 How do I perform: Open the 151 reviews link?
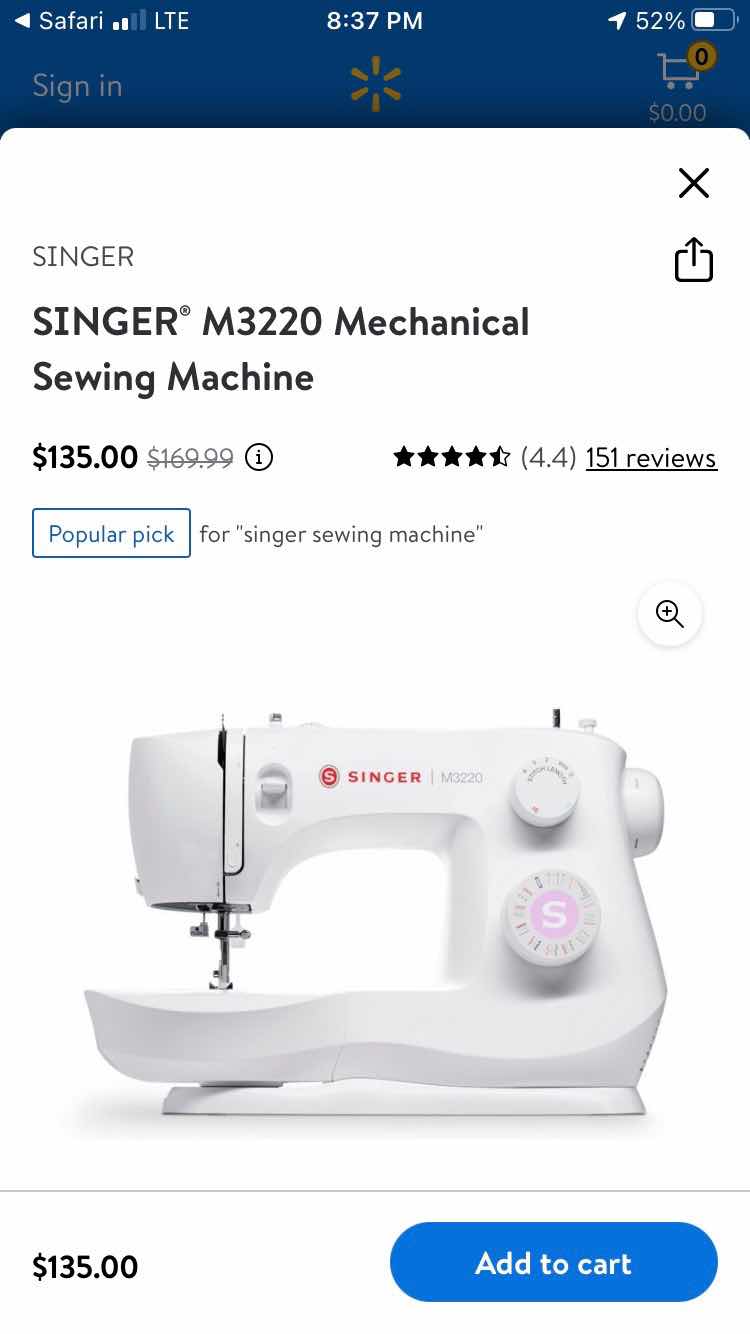(651, 458)
